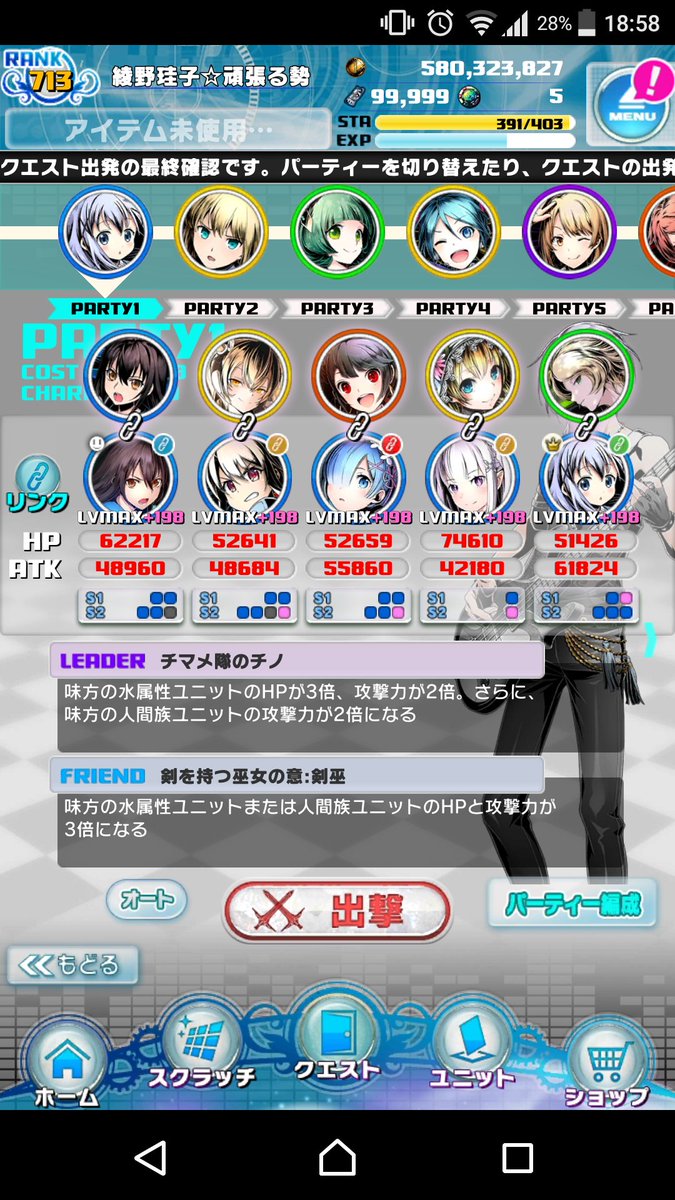Switch to the PARTY3 tab
Viewport: 675px width, 1200px height.
pos(338,309)
